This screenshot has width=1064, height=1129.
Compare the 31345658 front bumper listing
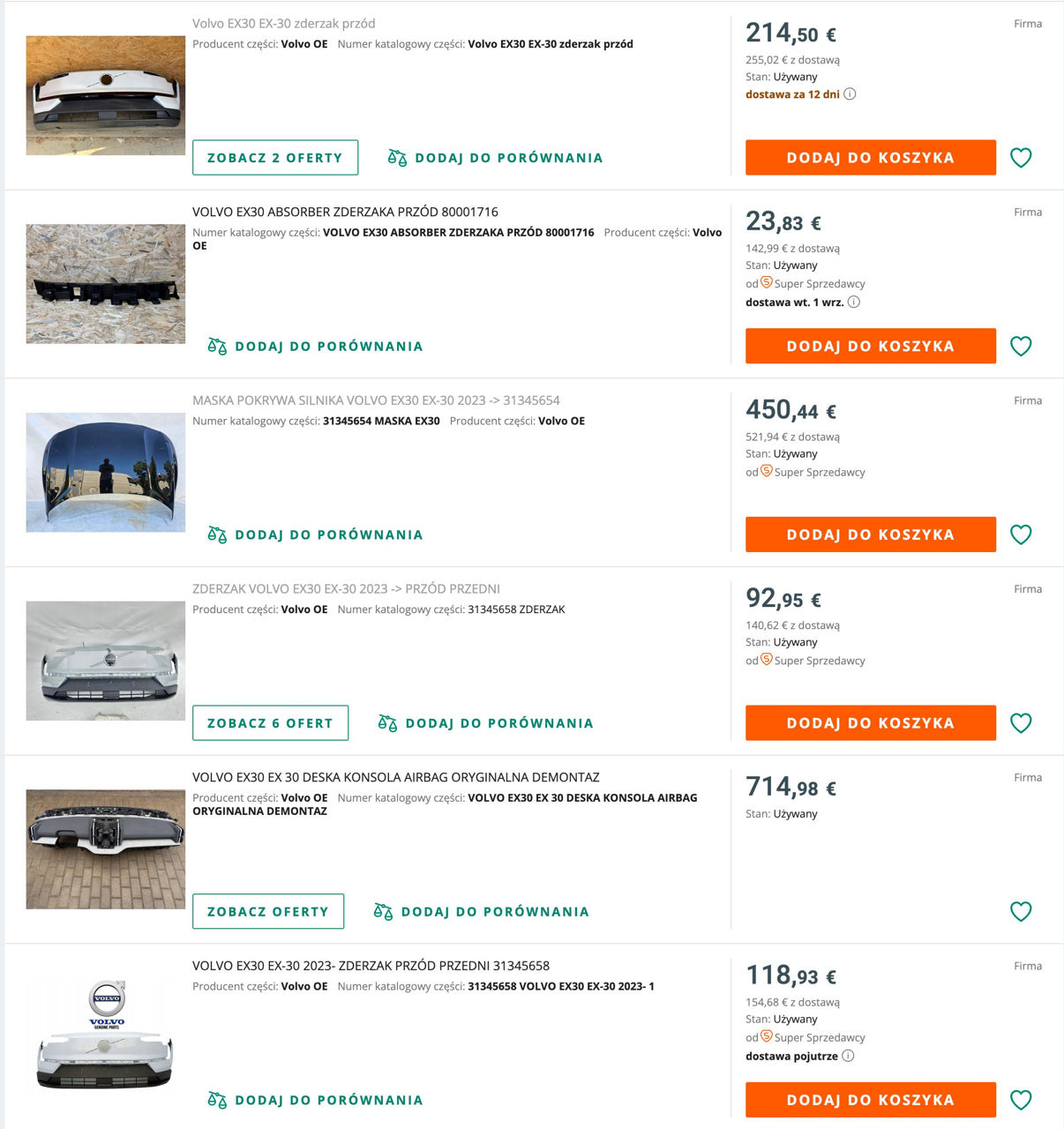coord(315,1100)
